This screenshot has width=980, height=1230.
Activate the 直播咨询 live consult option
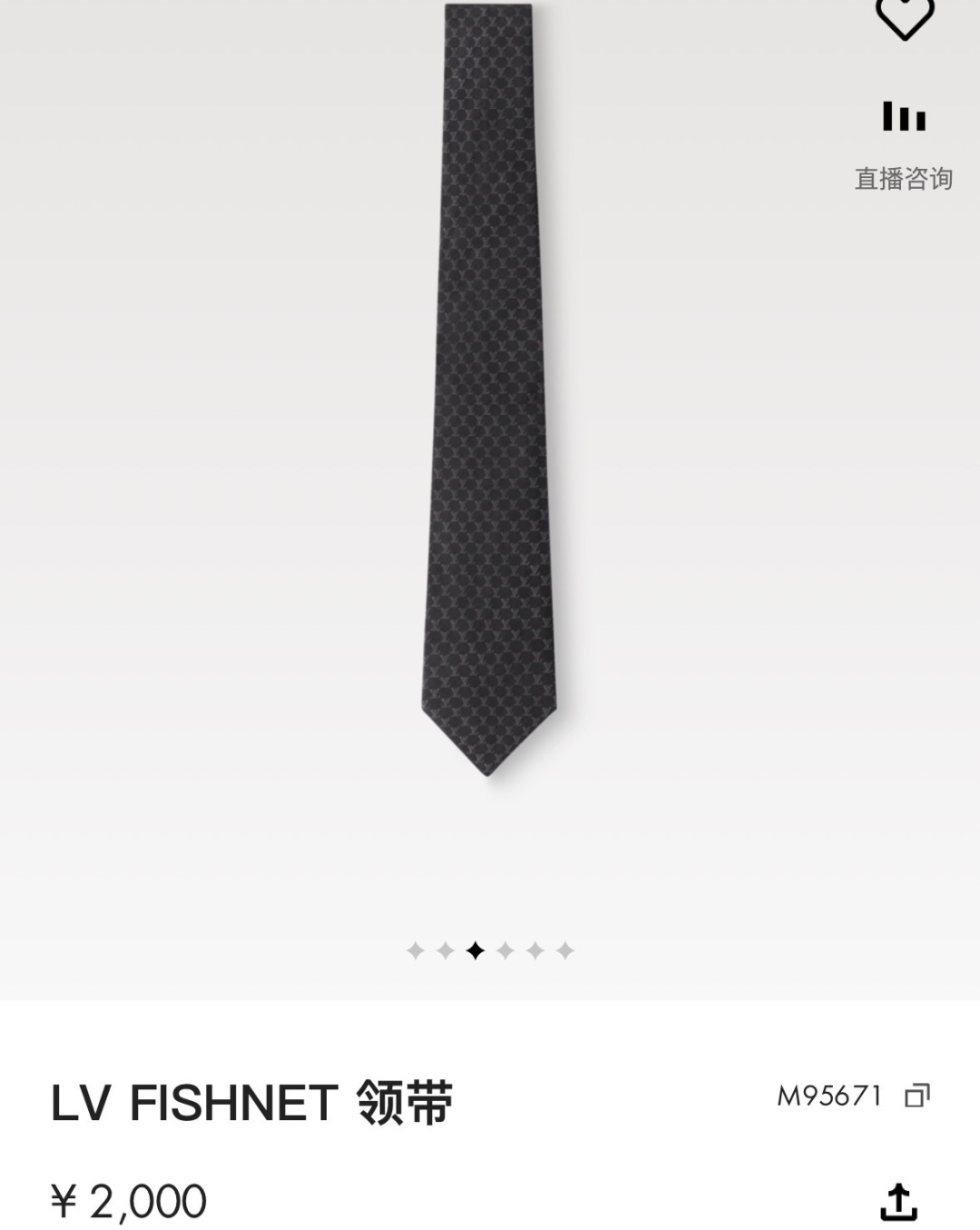(905, 178)
